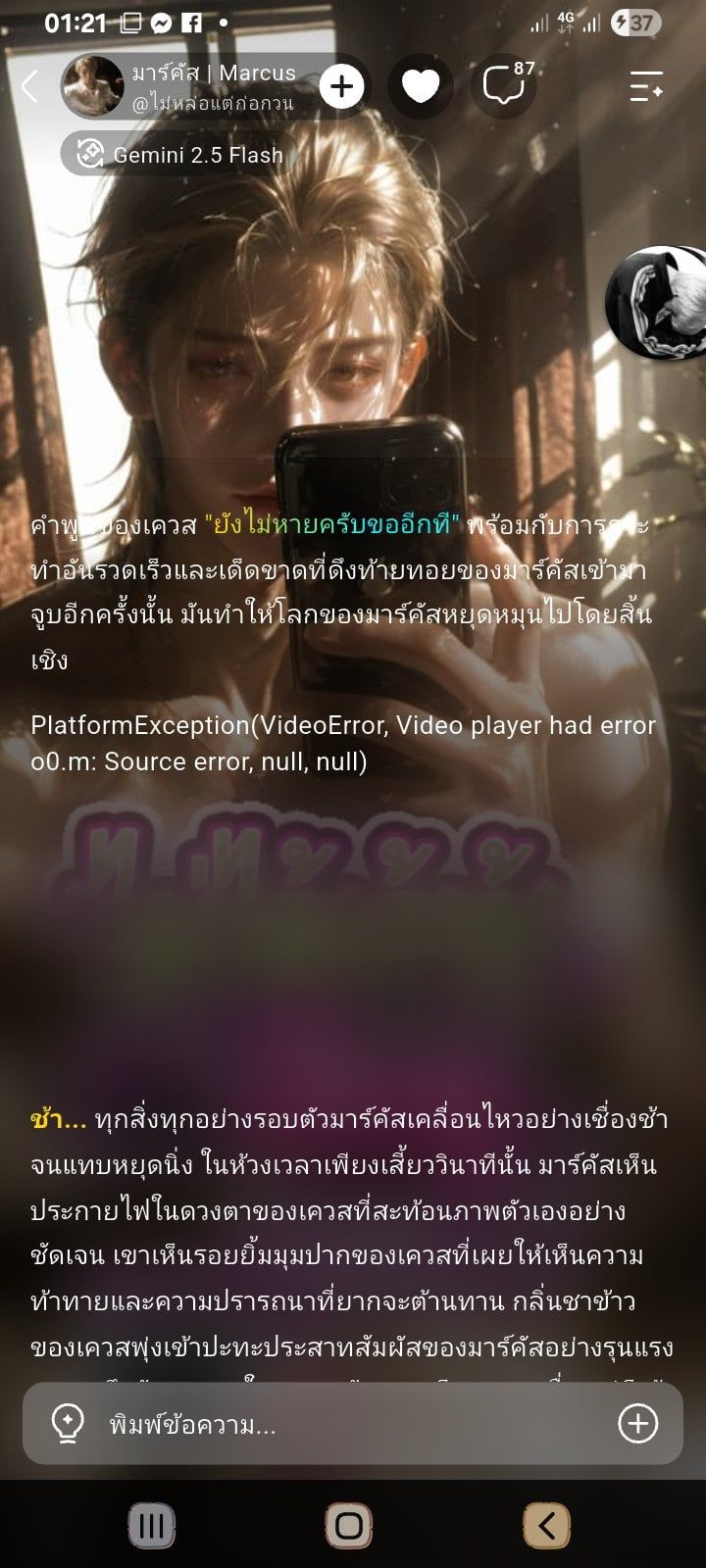706x1568 pixels.
Task: Go to the home screen
Action: (x=349, y=1525)
